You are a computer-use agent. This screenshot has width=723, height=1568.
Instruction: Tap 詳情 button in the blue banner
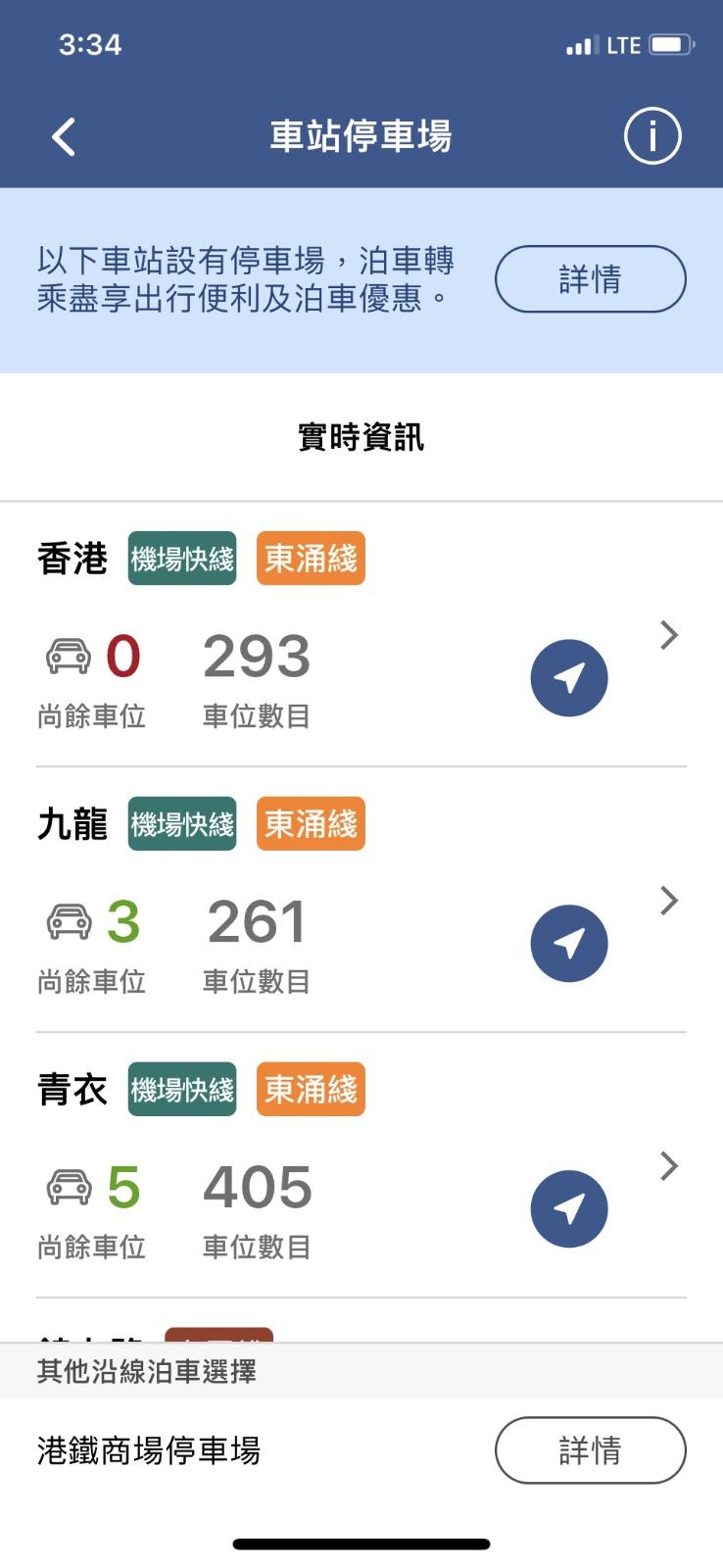tap(590, 279)
